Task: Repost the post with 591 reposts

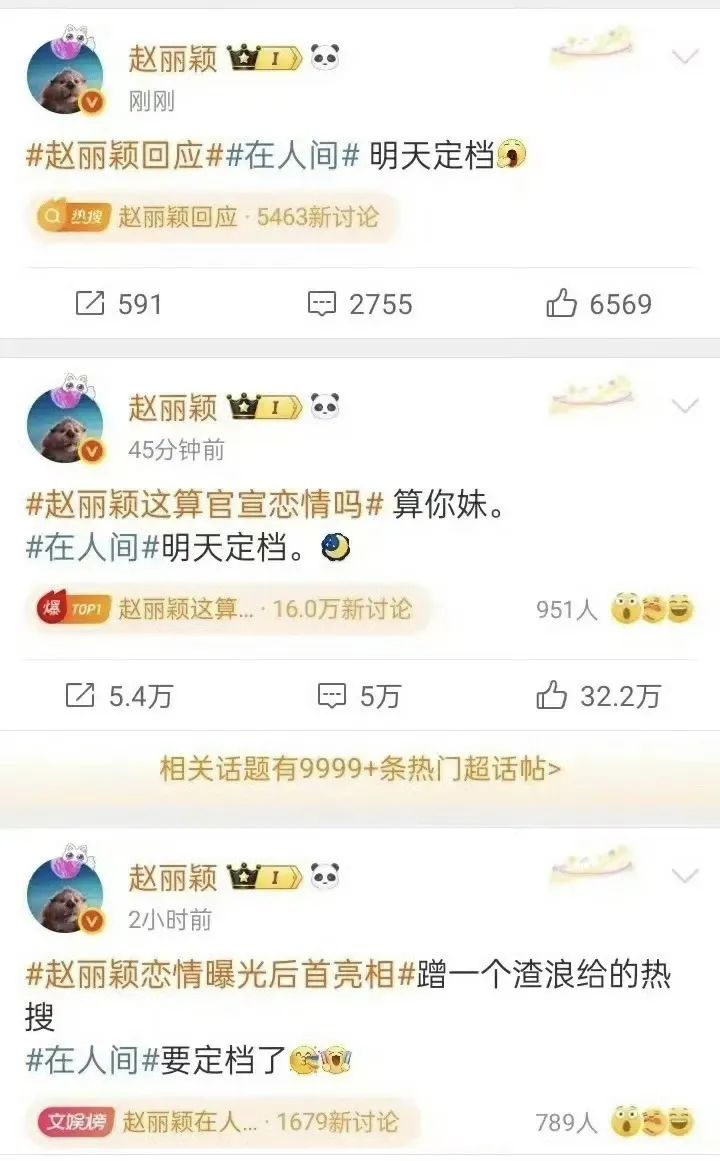Action: 119,304
